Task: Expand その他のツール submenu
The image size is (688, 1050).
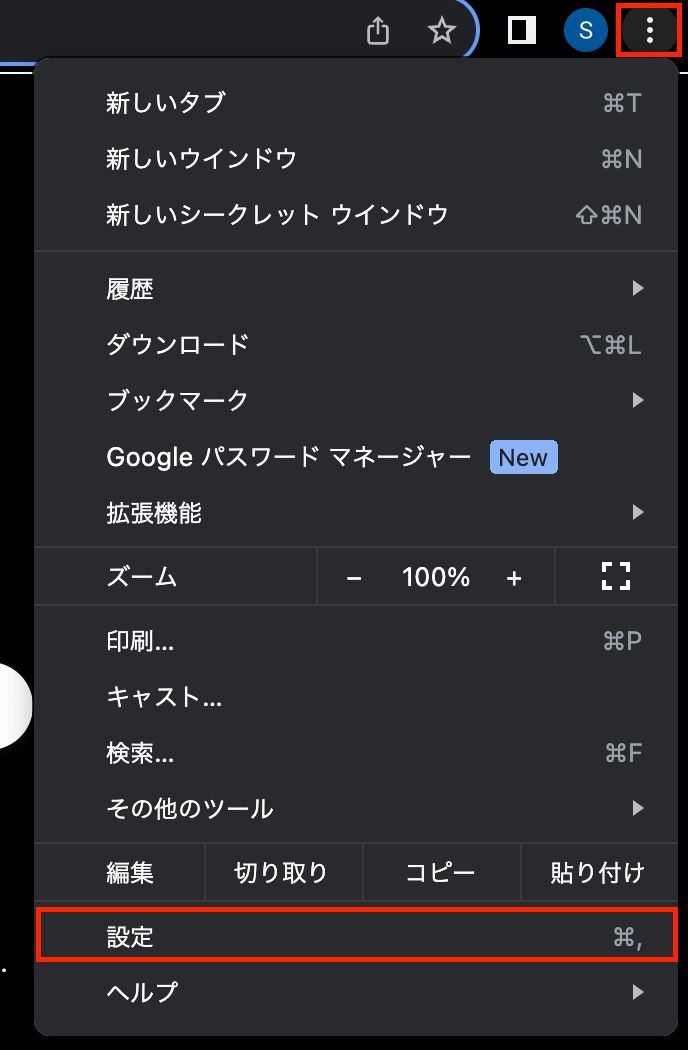Action: (355, 808)
